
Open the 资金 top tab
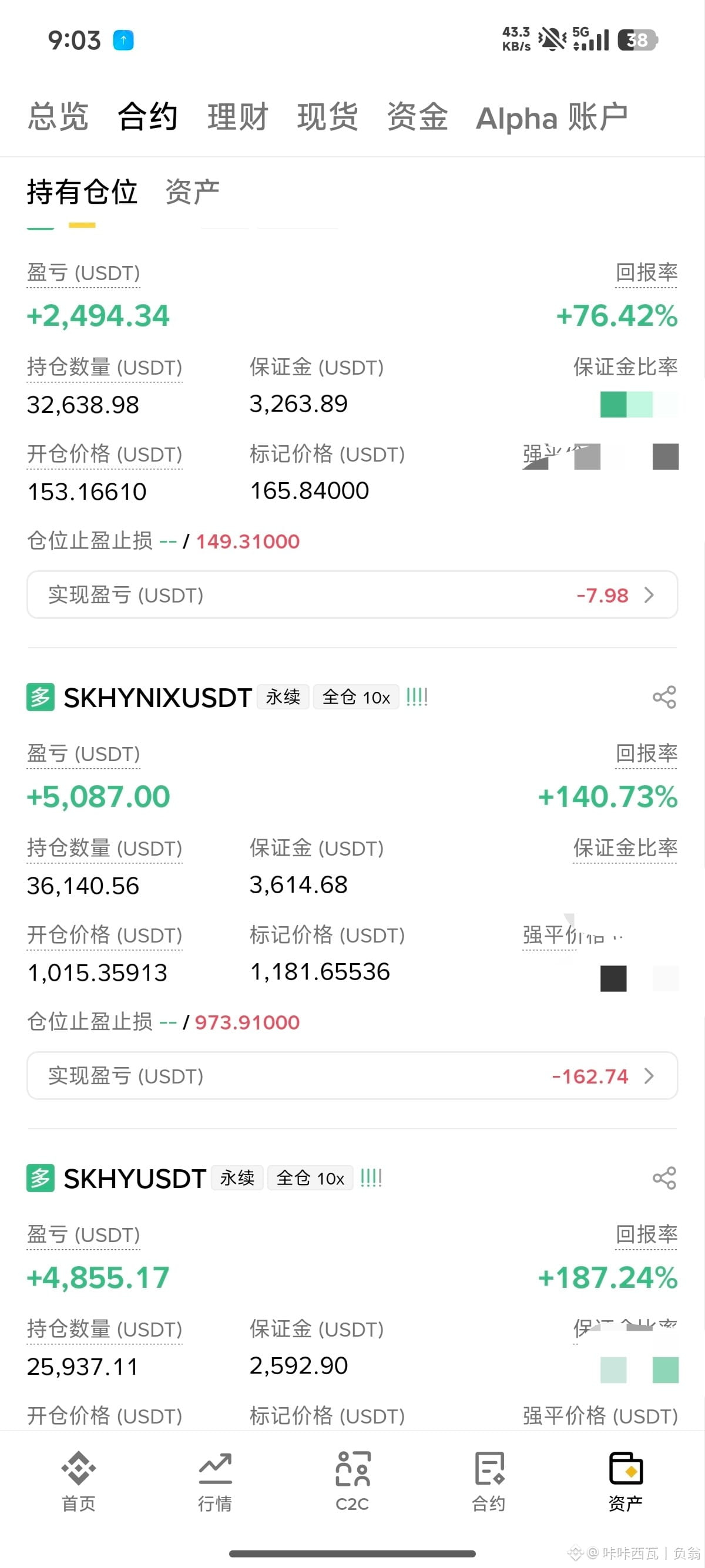(418, 116)
